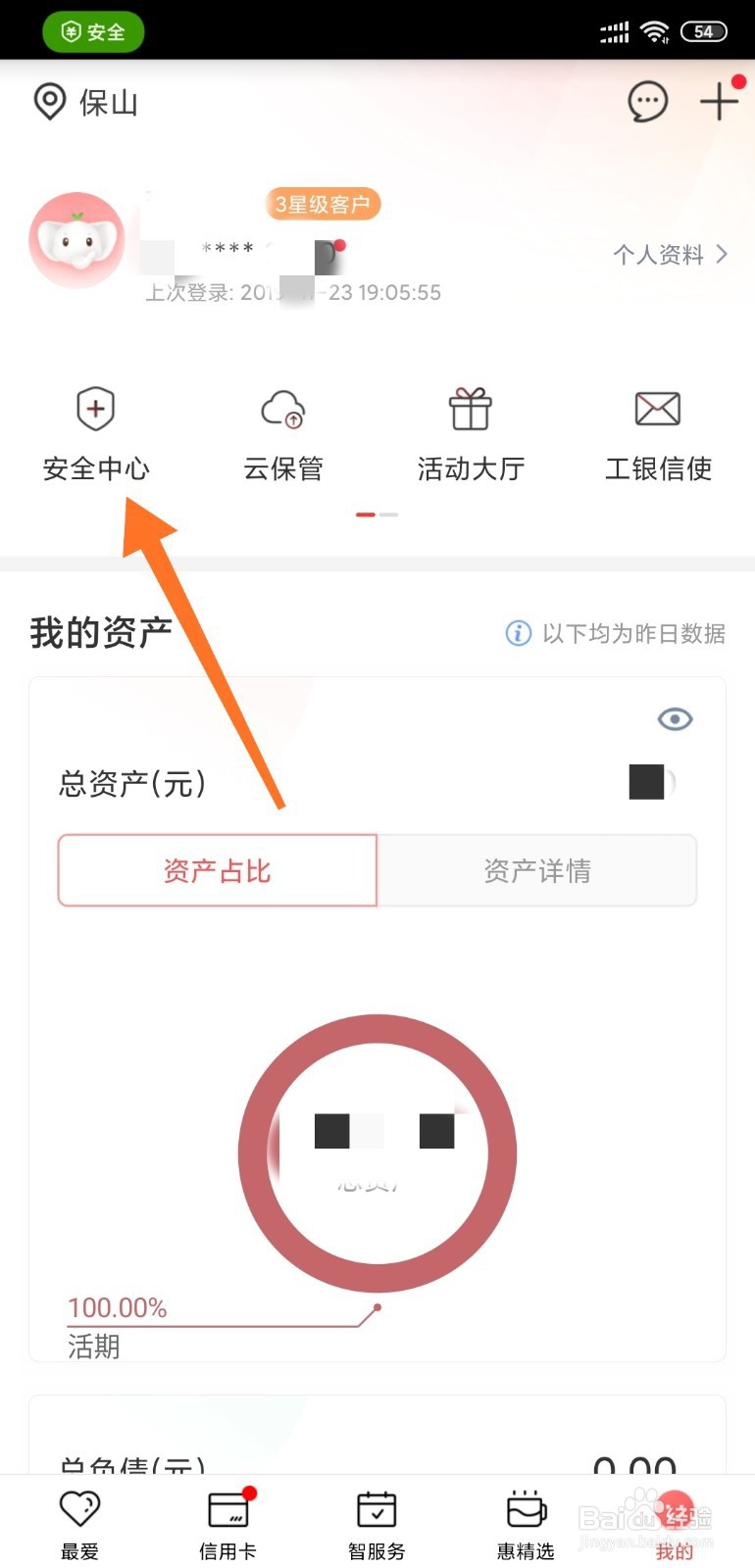Tap the plus icon in top bar
The width and height of the screenshot is (755, 1568).
721,101
